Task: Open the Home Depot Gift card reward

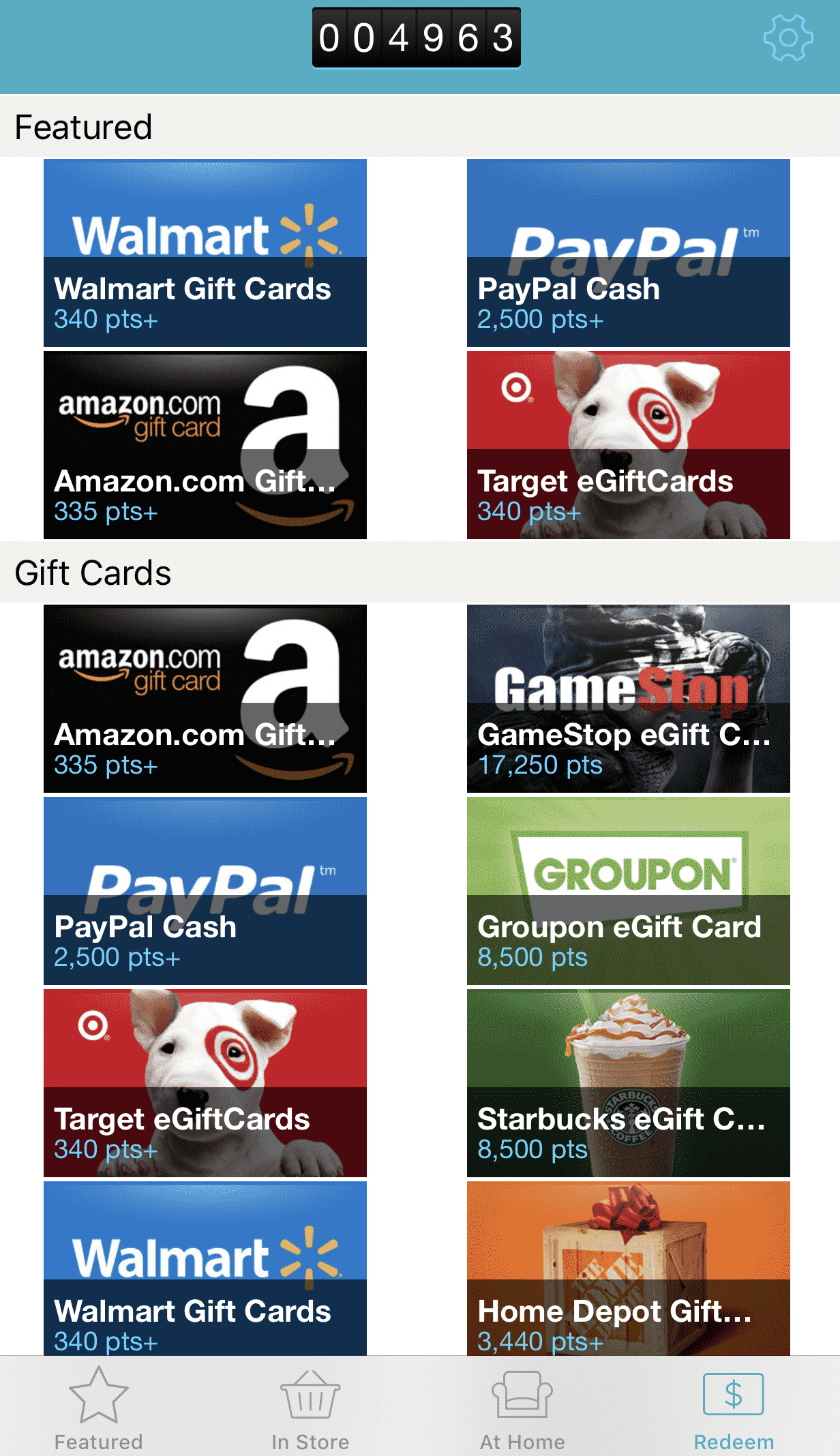Action: [x=628, y=1269]
